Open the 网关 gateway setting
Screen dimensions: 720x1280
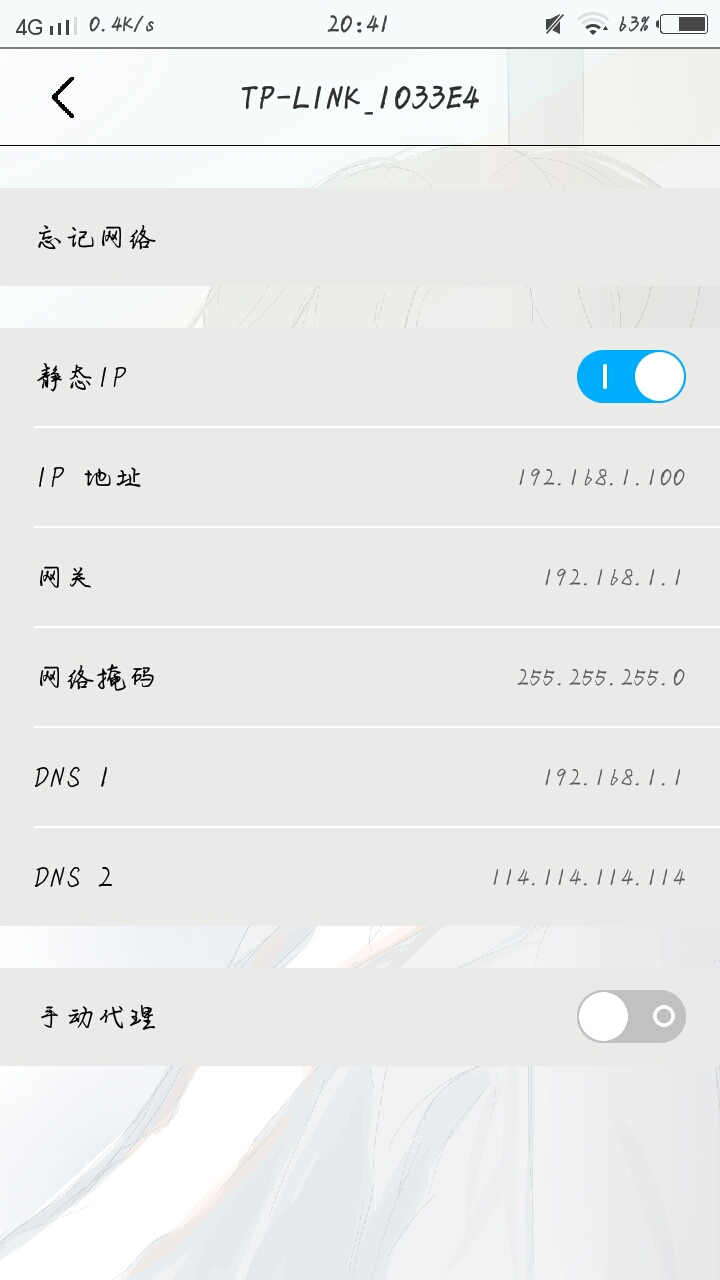pyautogui.click(x=360, y=577)
